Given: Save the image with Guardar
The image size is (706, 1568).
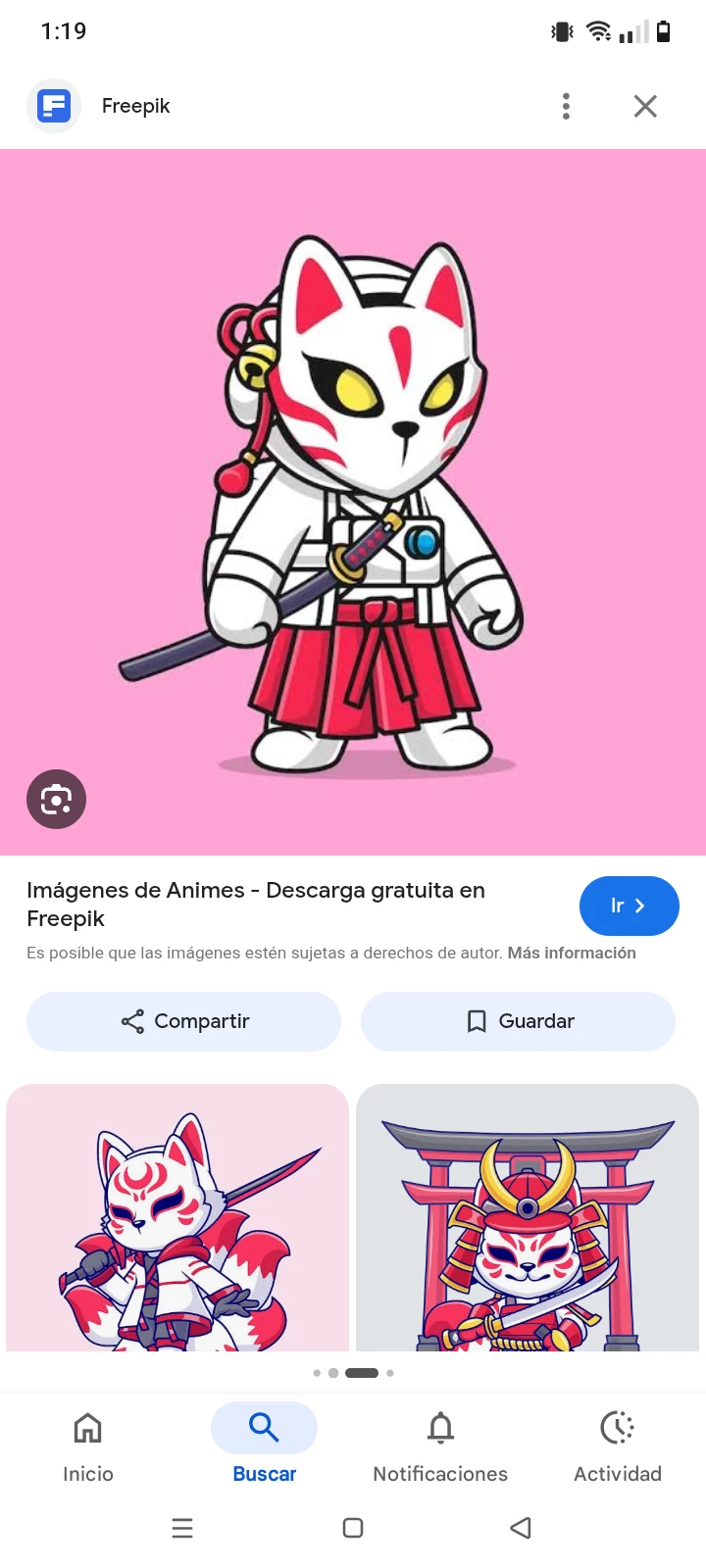Looking at the screenshot, I should tap(519, 1021).
